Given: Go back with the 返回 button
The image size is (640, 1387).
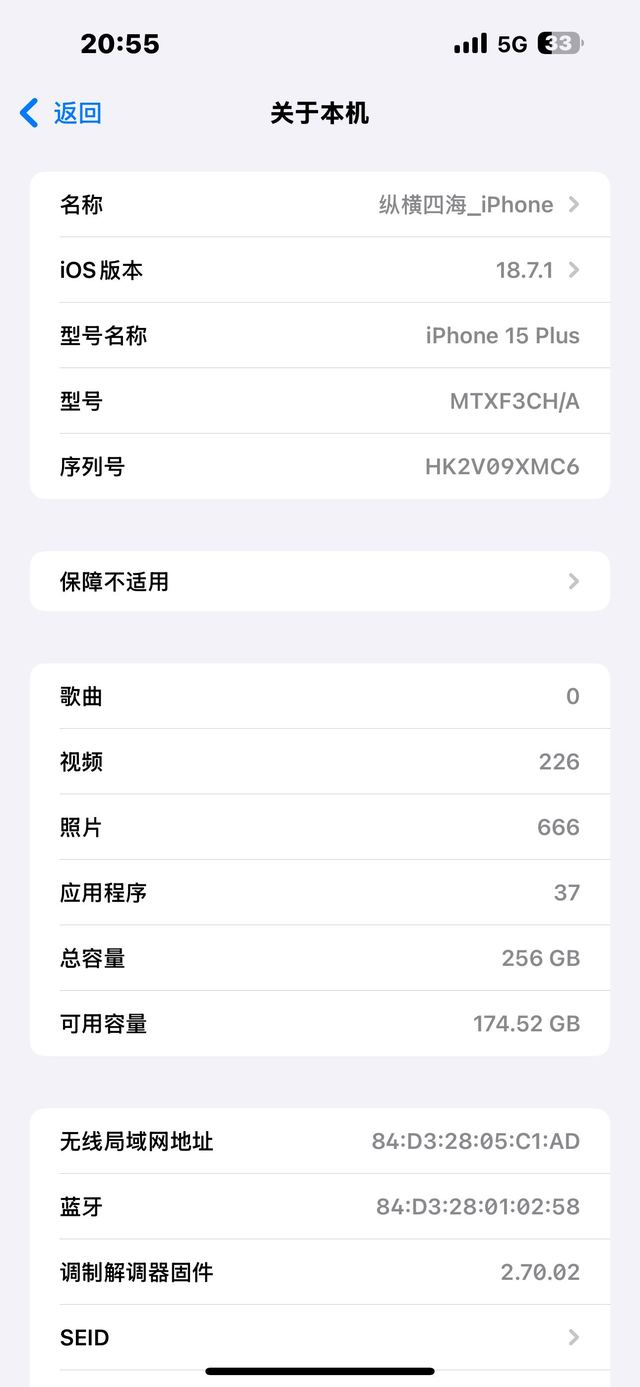Looking at the screenshot, I should coord(61,113).
